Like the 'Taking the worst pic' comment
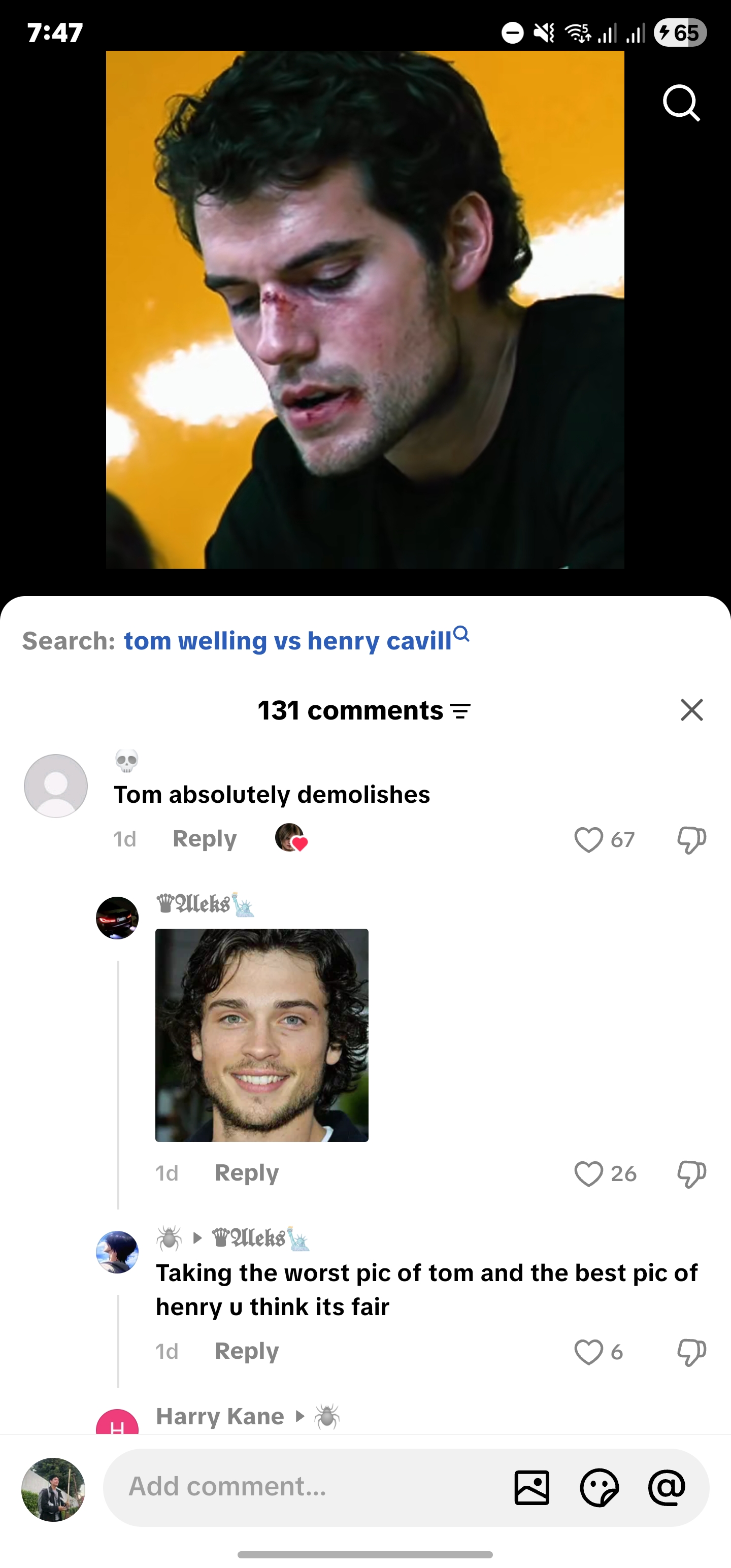 pos(588,1352)
